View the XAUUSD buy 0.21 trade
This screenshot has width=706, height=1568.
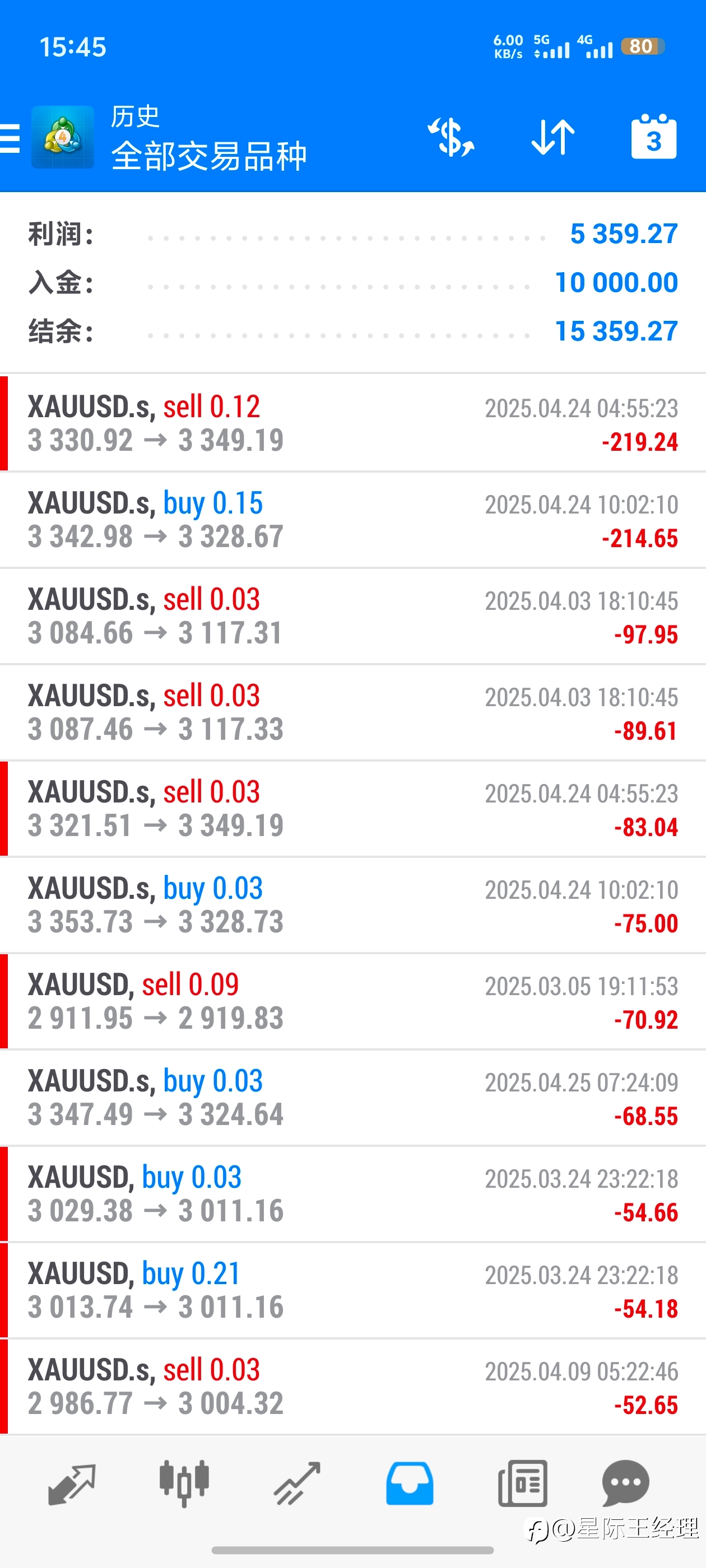pyautogui.click(x=352, y=1290)
